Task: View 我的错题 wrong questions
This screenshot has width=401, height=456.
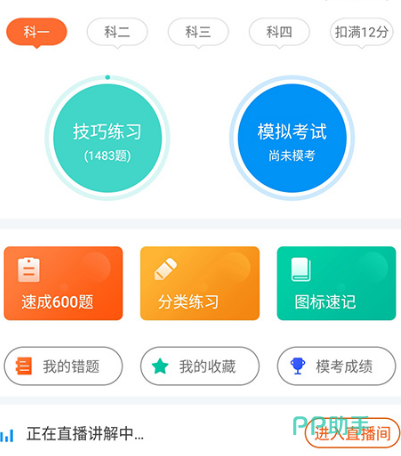Action: pos(63,366)
